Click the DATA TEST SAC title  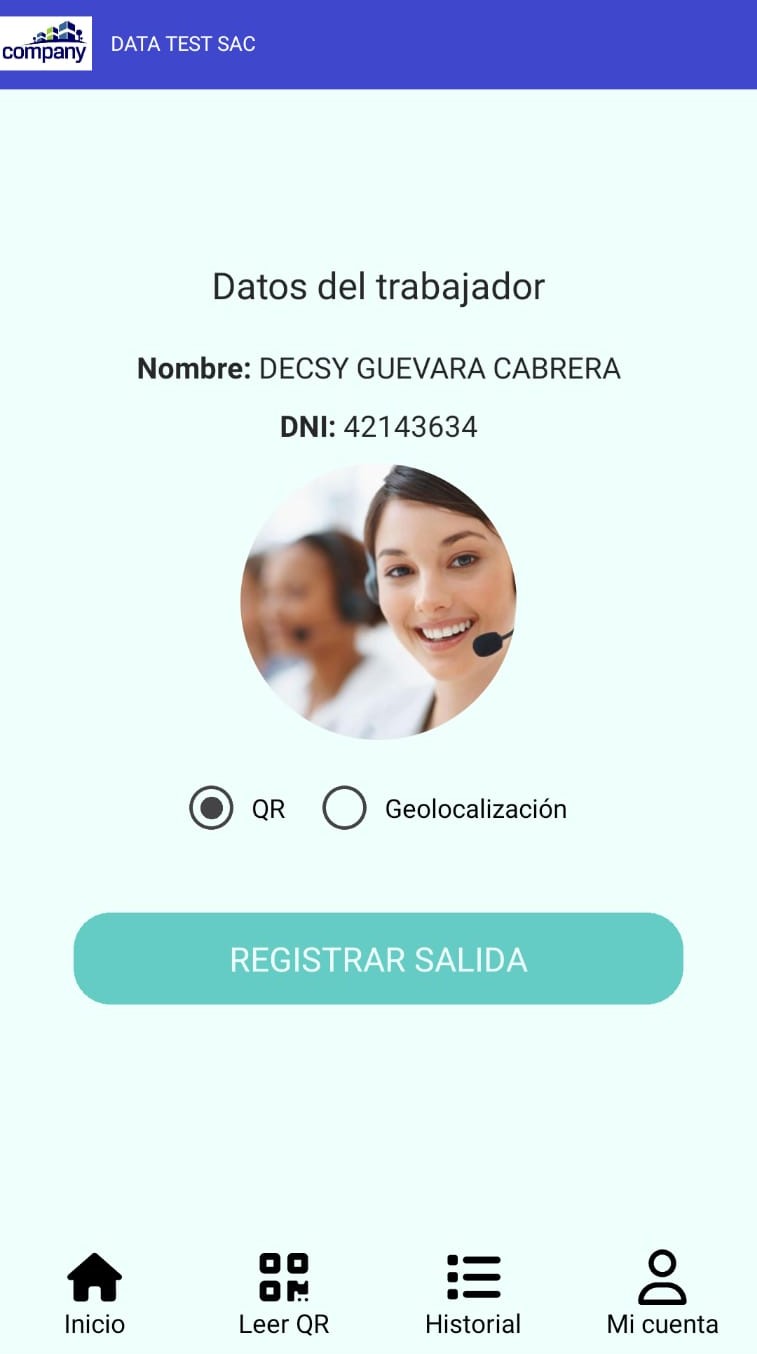[185, 45]
